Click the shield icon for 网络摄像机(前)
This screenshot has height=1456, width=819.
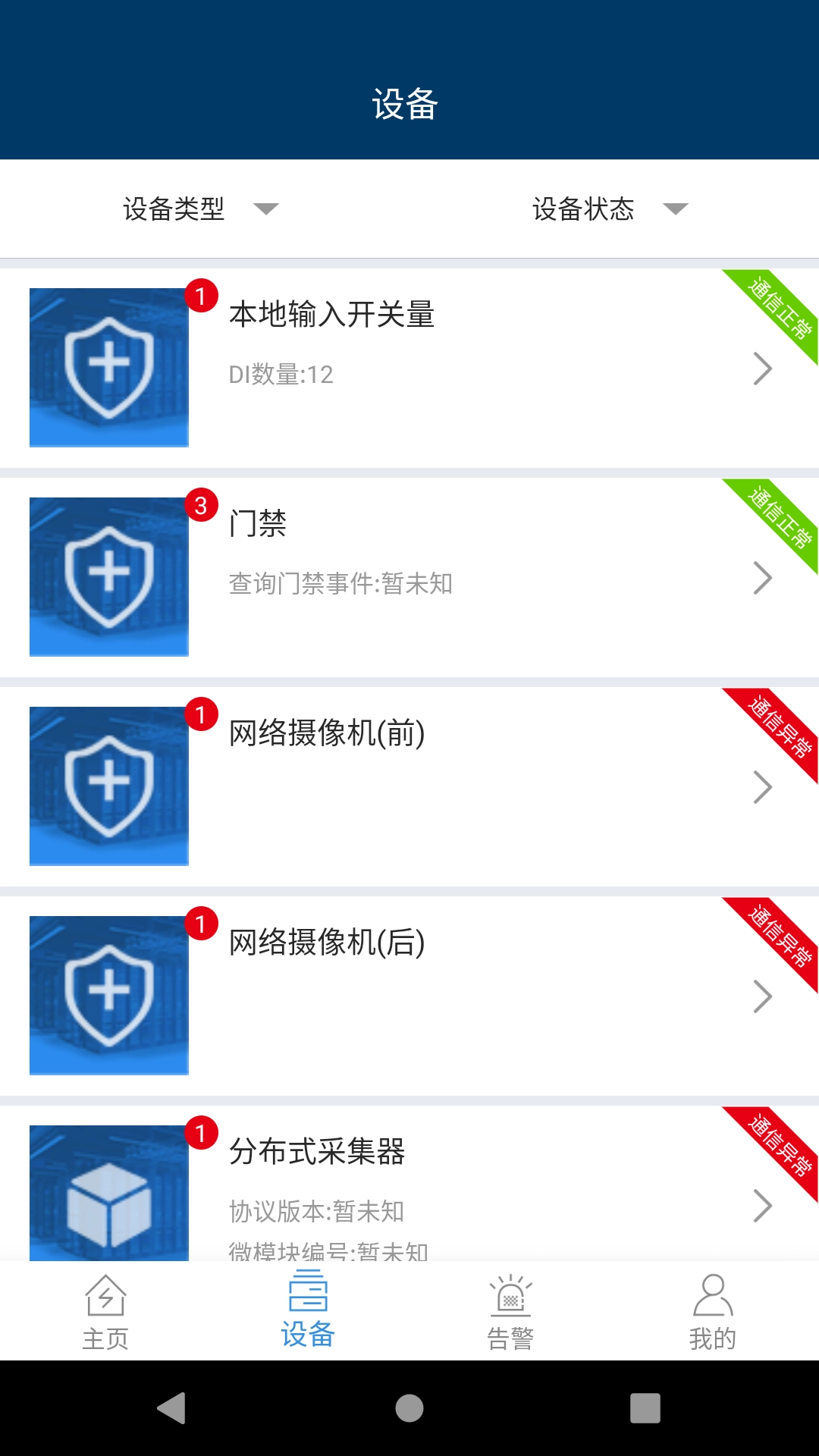tap(109, 786)
